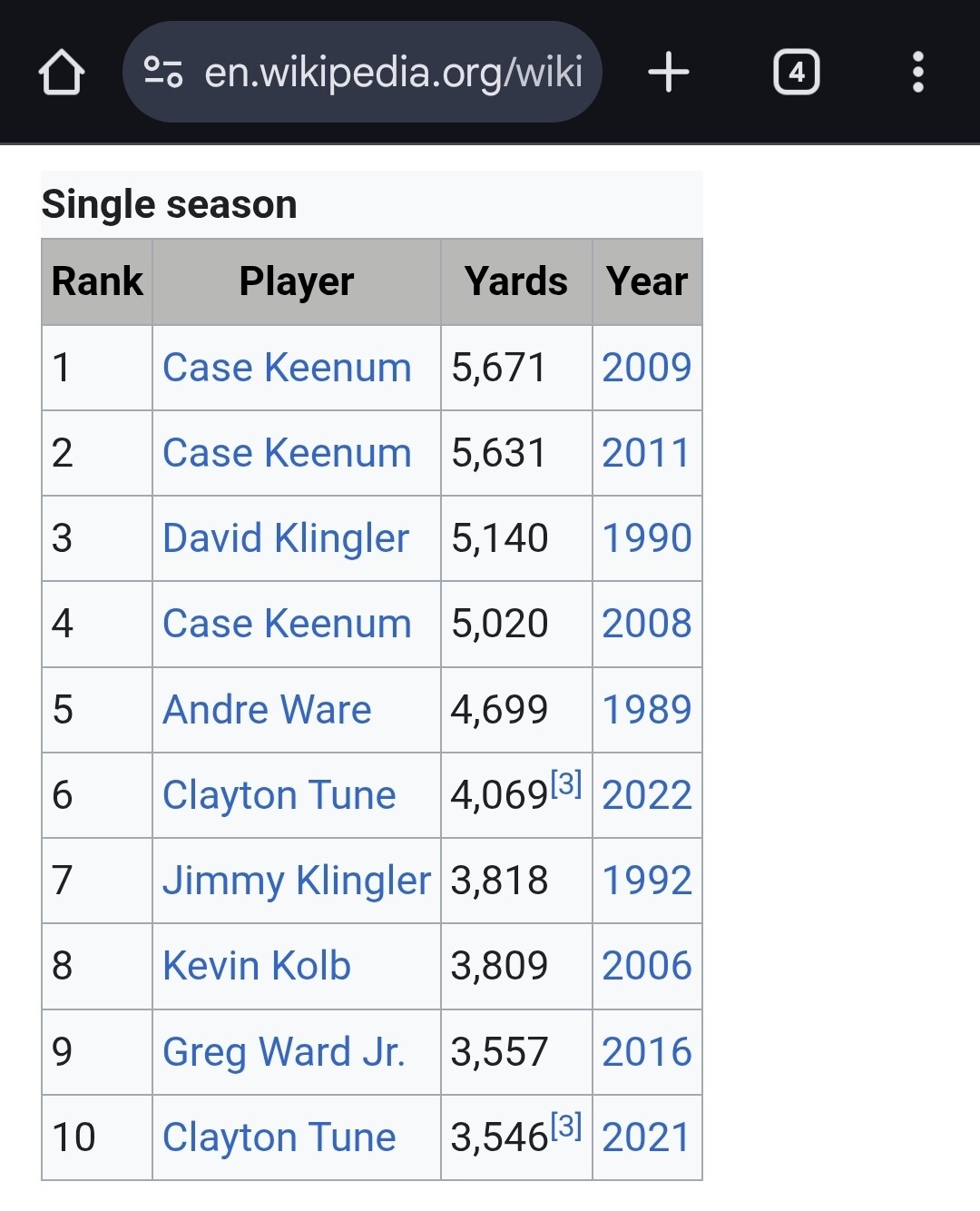Viewport: 980px width, 1211px height.
Task: Visit the Kevin Kolb article
Action: (x=257, y=966)
